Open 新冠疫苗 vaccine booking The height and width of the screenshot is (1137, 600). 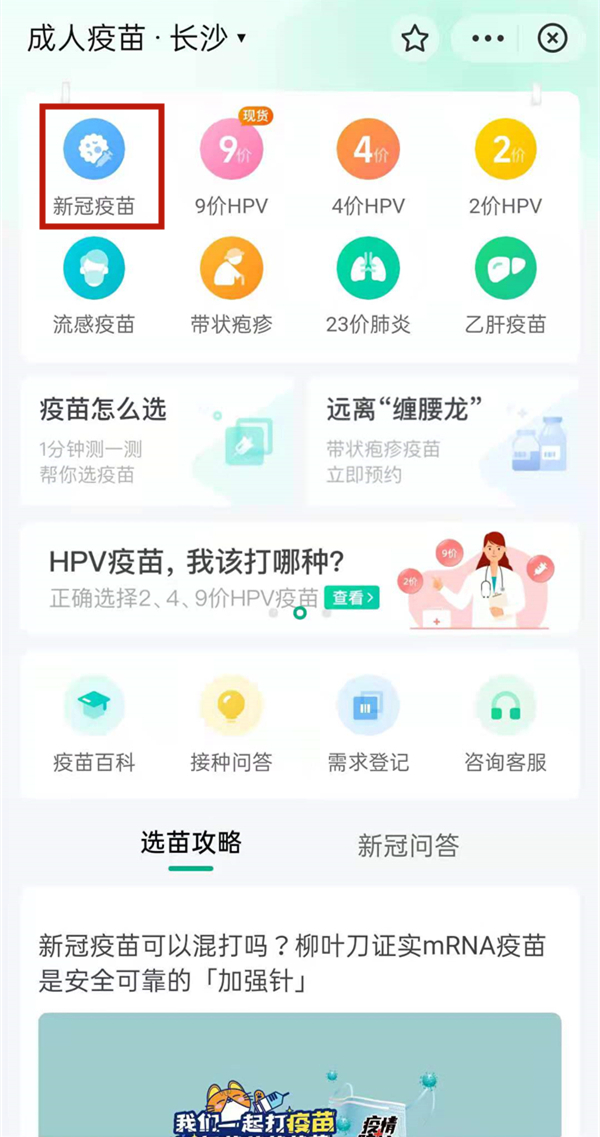tap(94, 165)
